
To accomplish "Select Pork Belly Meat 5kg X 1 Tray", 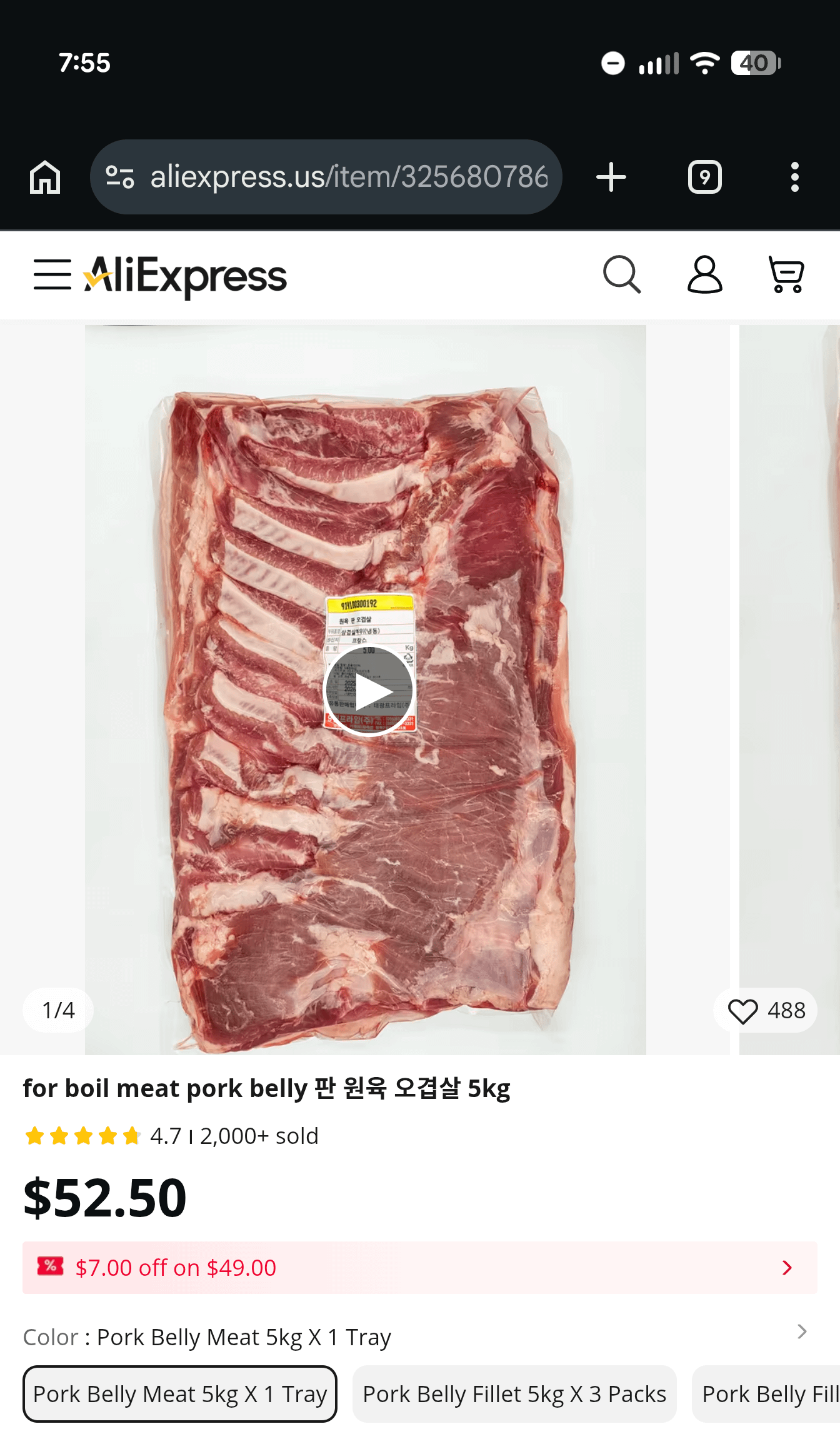I will (x=180, y=1394).
